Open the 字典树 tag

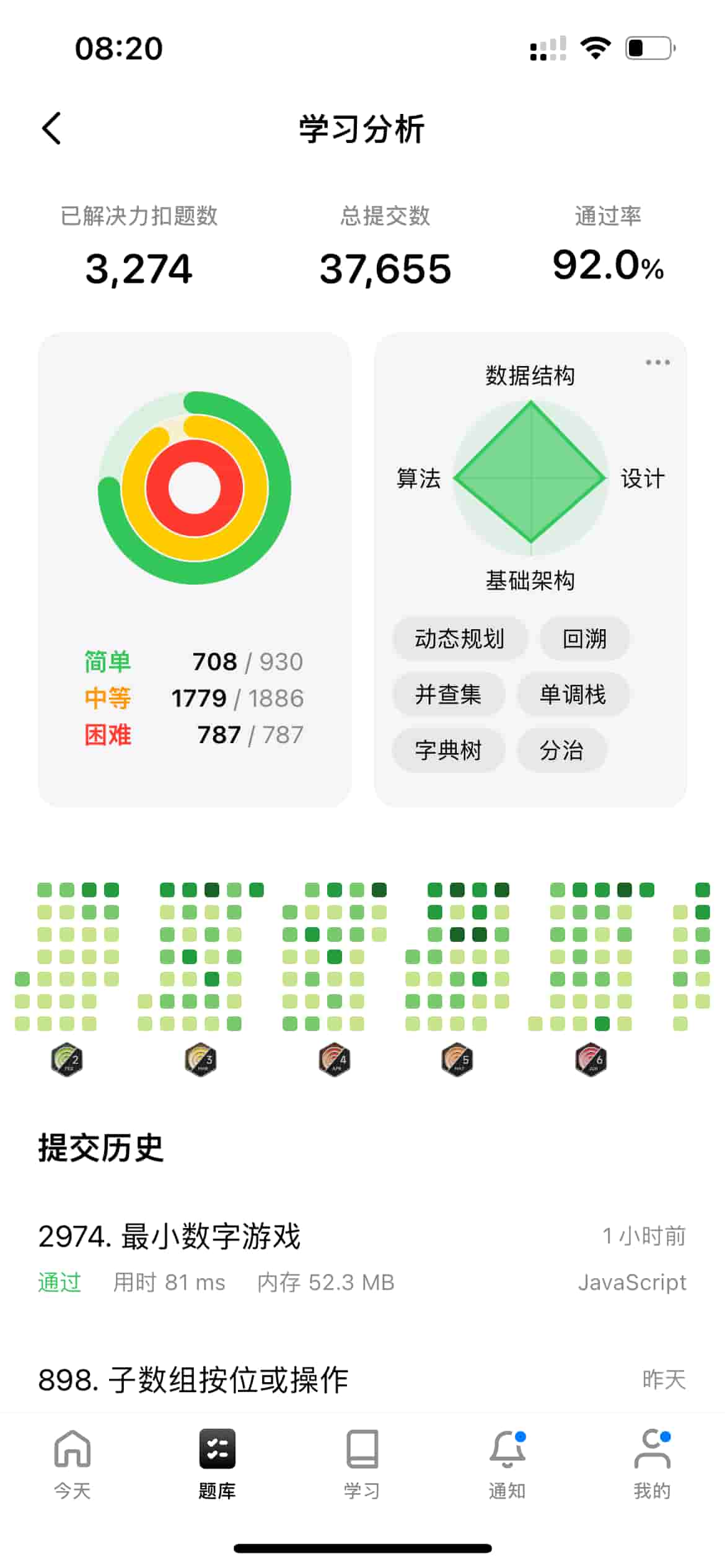point(448,750)
